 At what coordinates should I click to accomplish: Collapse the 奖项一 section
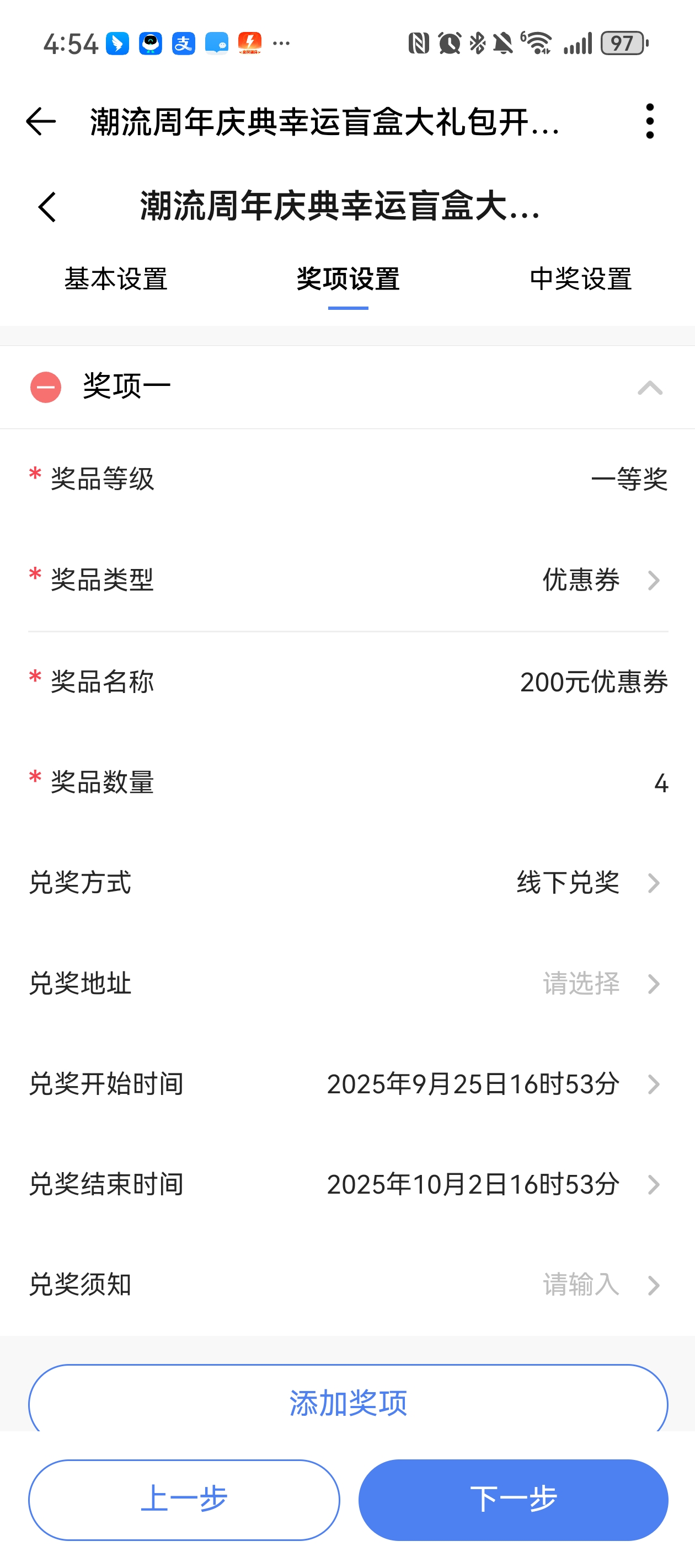pos(649,388)
